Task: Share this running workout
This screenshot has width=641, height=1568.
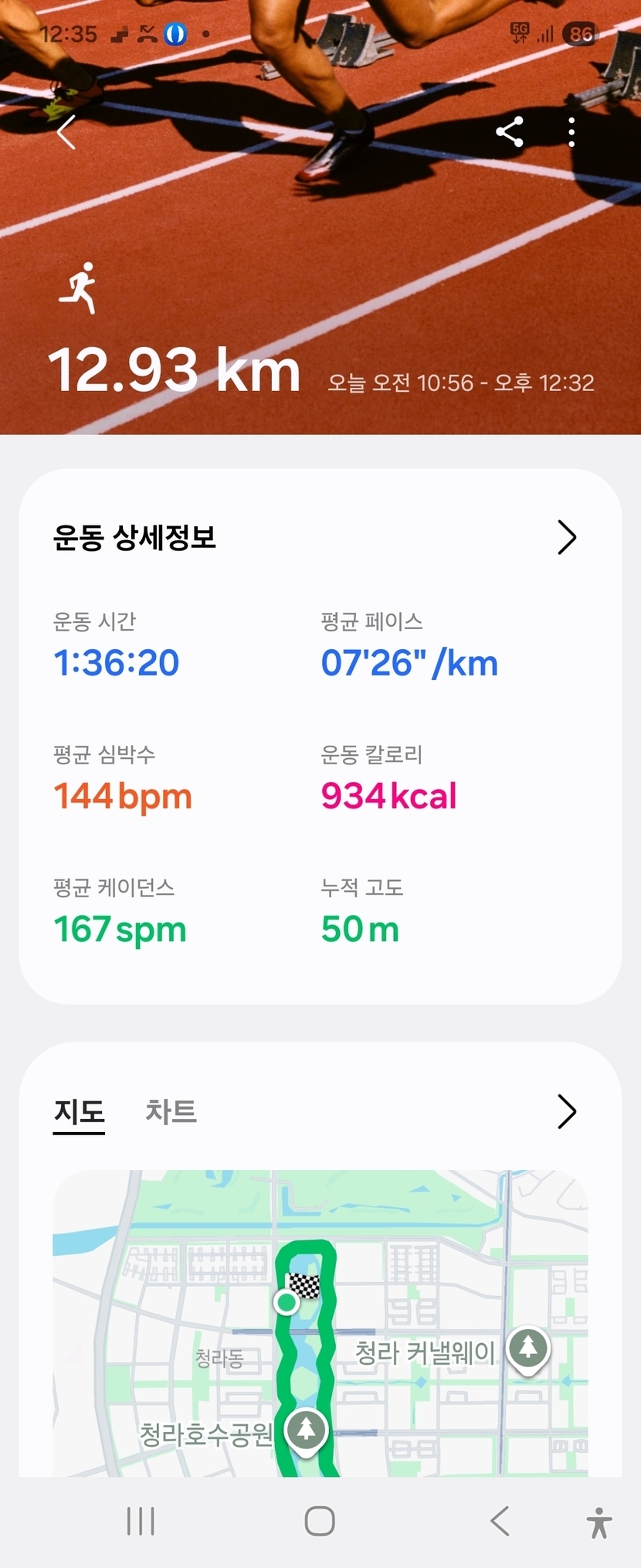Action: (x=510, y=132)
